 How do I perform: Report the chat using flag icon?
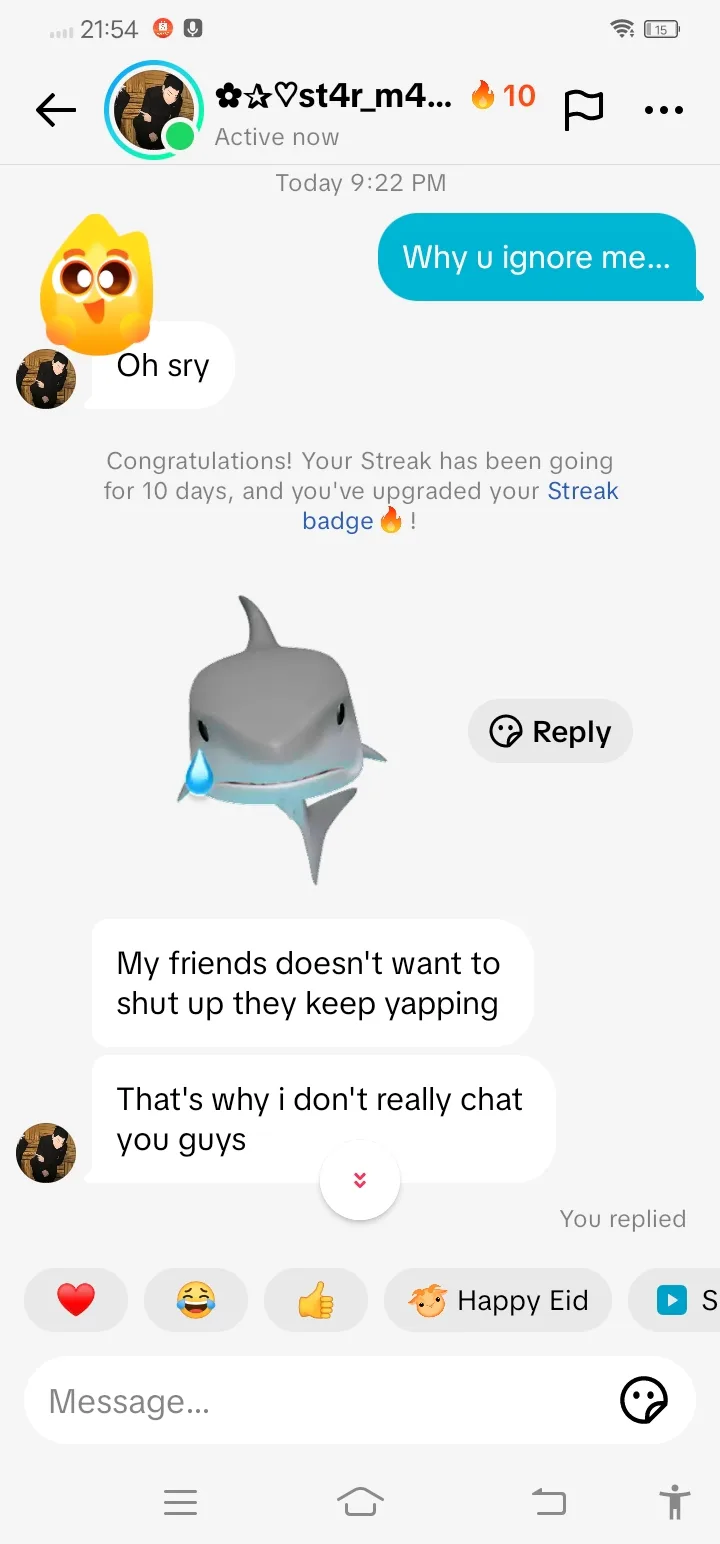click(x=584, y=110)
